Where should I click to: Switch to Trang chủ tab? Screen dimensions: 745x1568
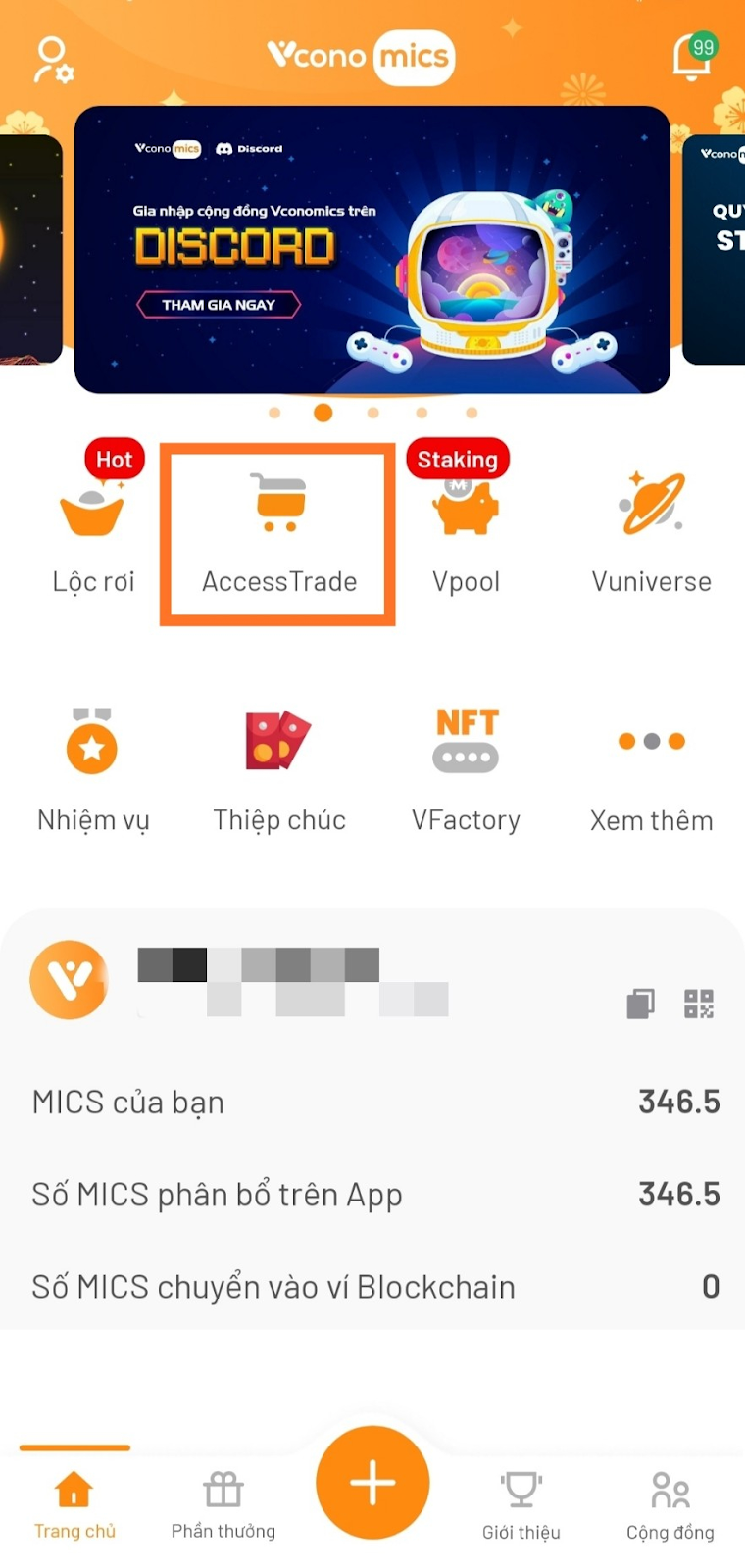74,1504
